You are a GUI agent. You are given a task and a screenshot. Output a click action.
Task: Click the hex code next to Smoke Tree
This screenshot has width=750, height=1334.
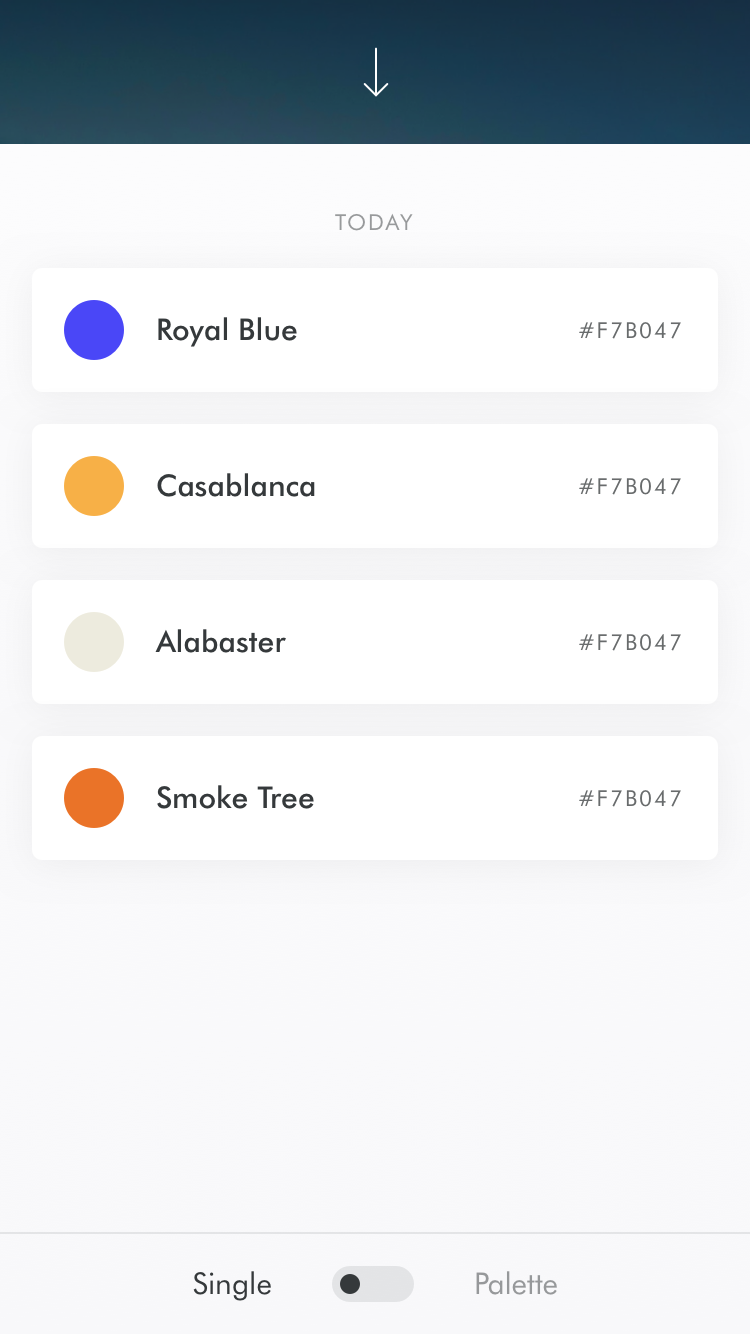pyautogui.click(x=630, y=798)
